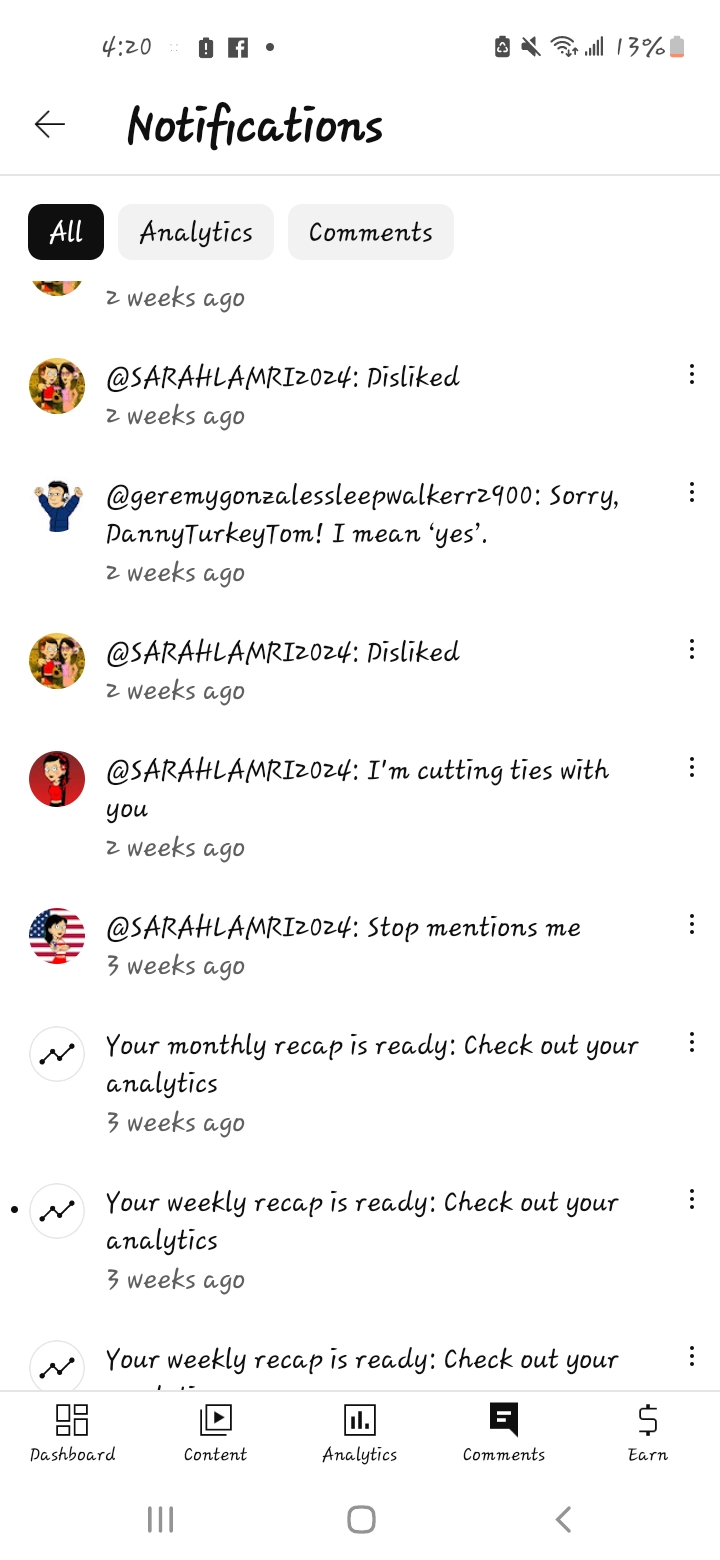Switch to the Content tab
This screenshot has width=720, height=1560.
215,1432
